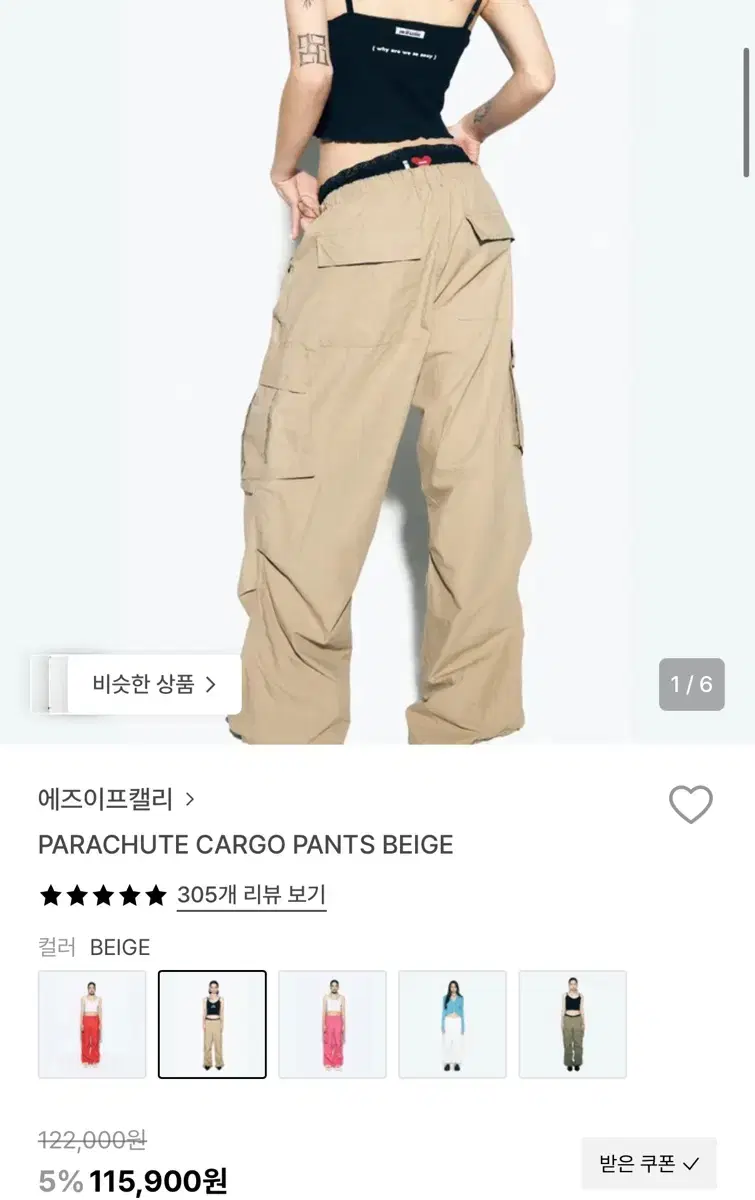
Task: Click the middle star of the rating
Action: pyautogui.click(x=101, y=894)
